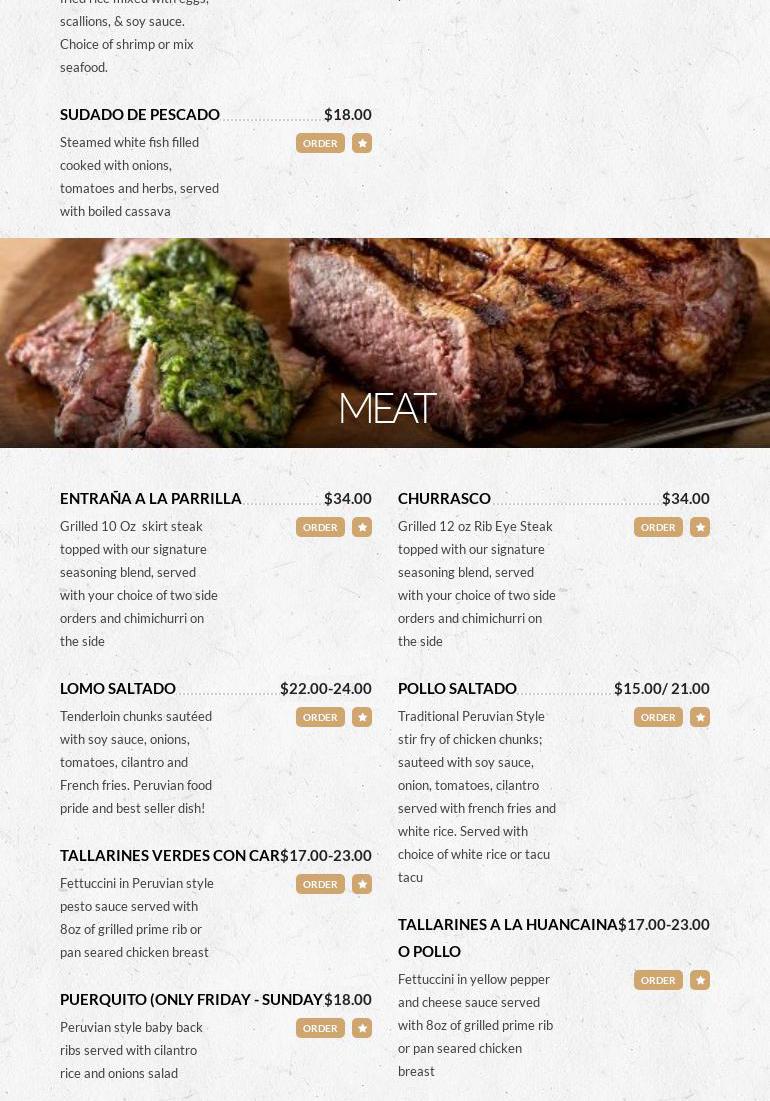Image resolution: width=770 pixels, height=1101 pixels.
Task: Favorite the Lomo Saltado
Action: pyautogui.click(x=362, y=717)
